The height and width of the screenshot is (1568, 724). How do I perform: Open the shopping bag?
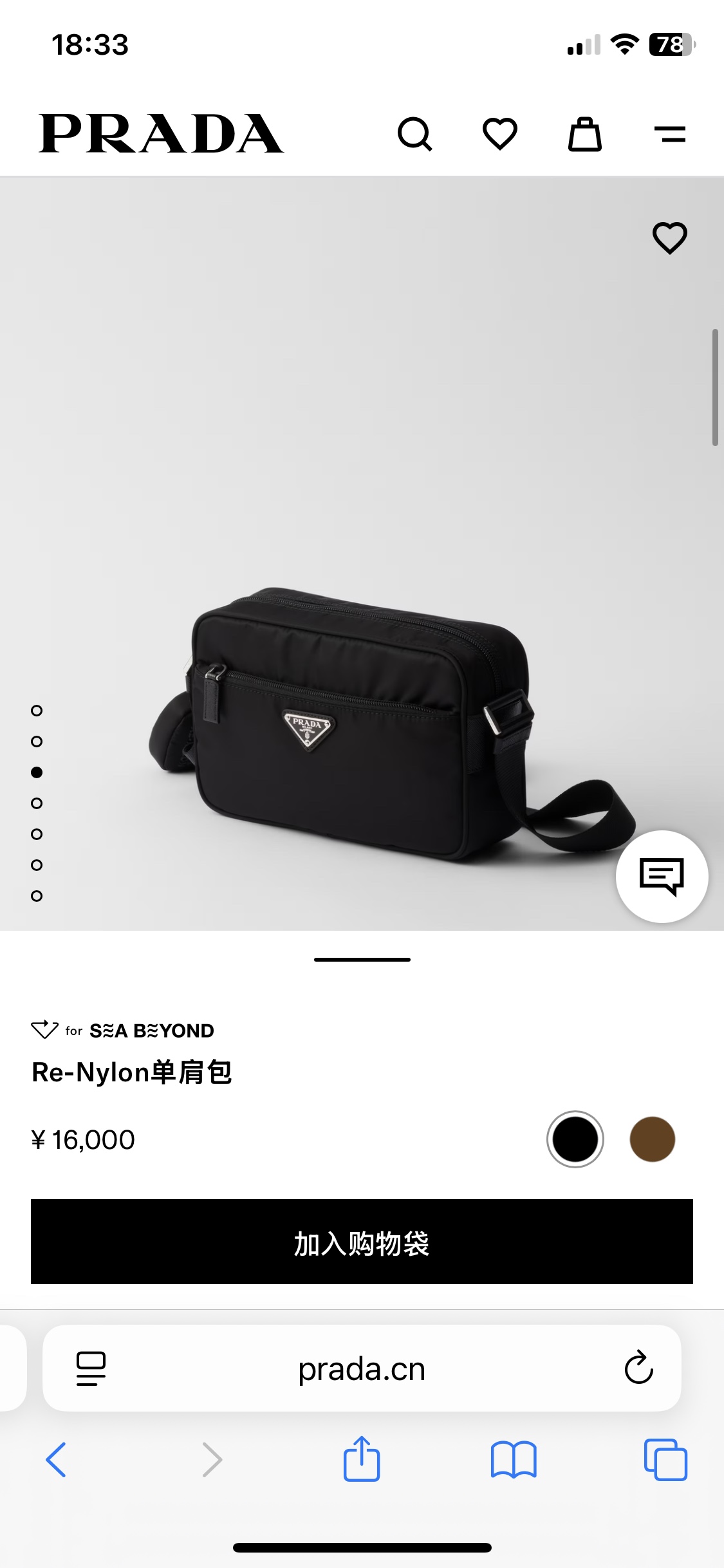click(x=585, y=134)
